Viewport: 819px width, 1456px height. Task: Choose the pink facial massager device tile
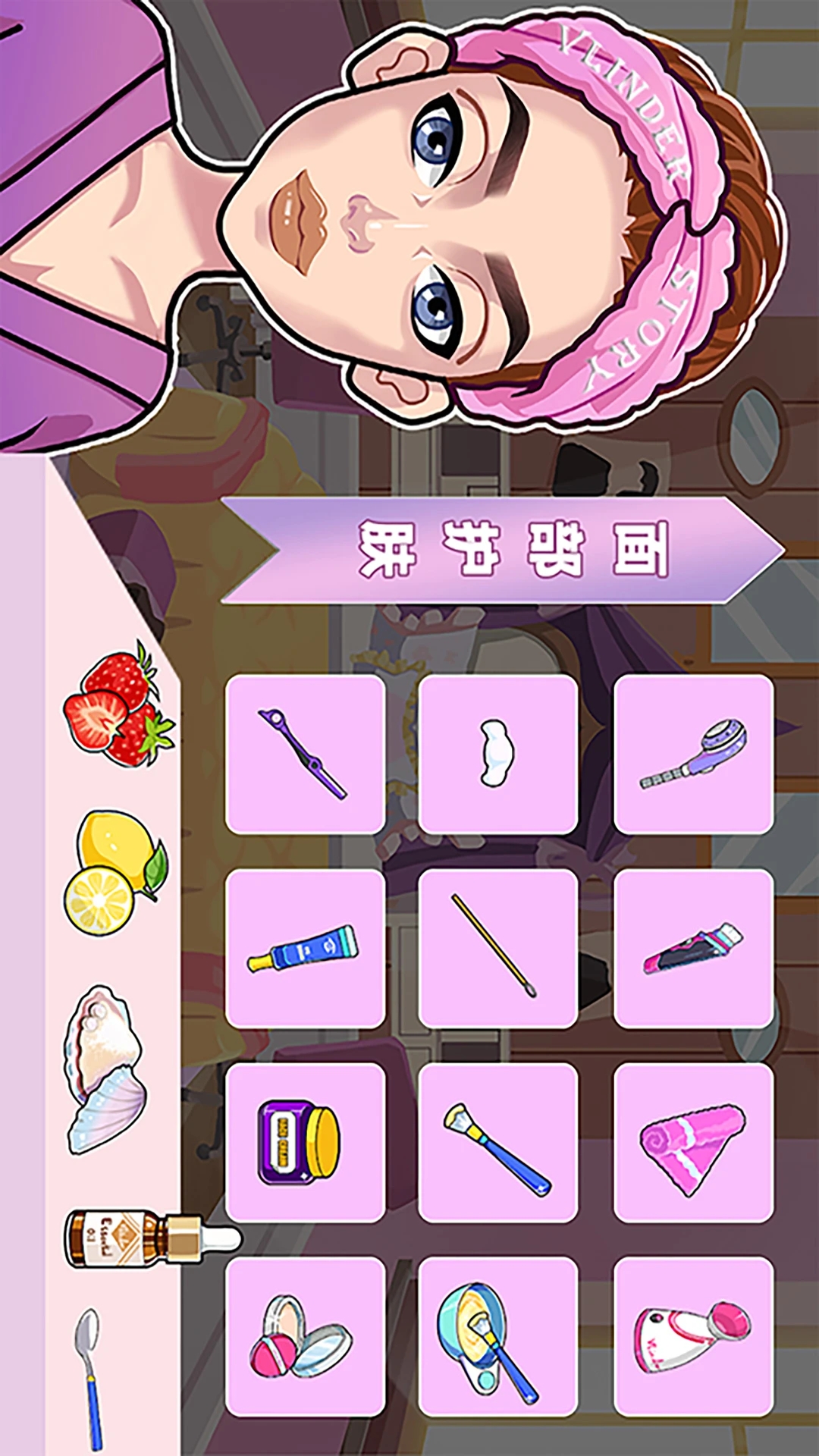693,1337
